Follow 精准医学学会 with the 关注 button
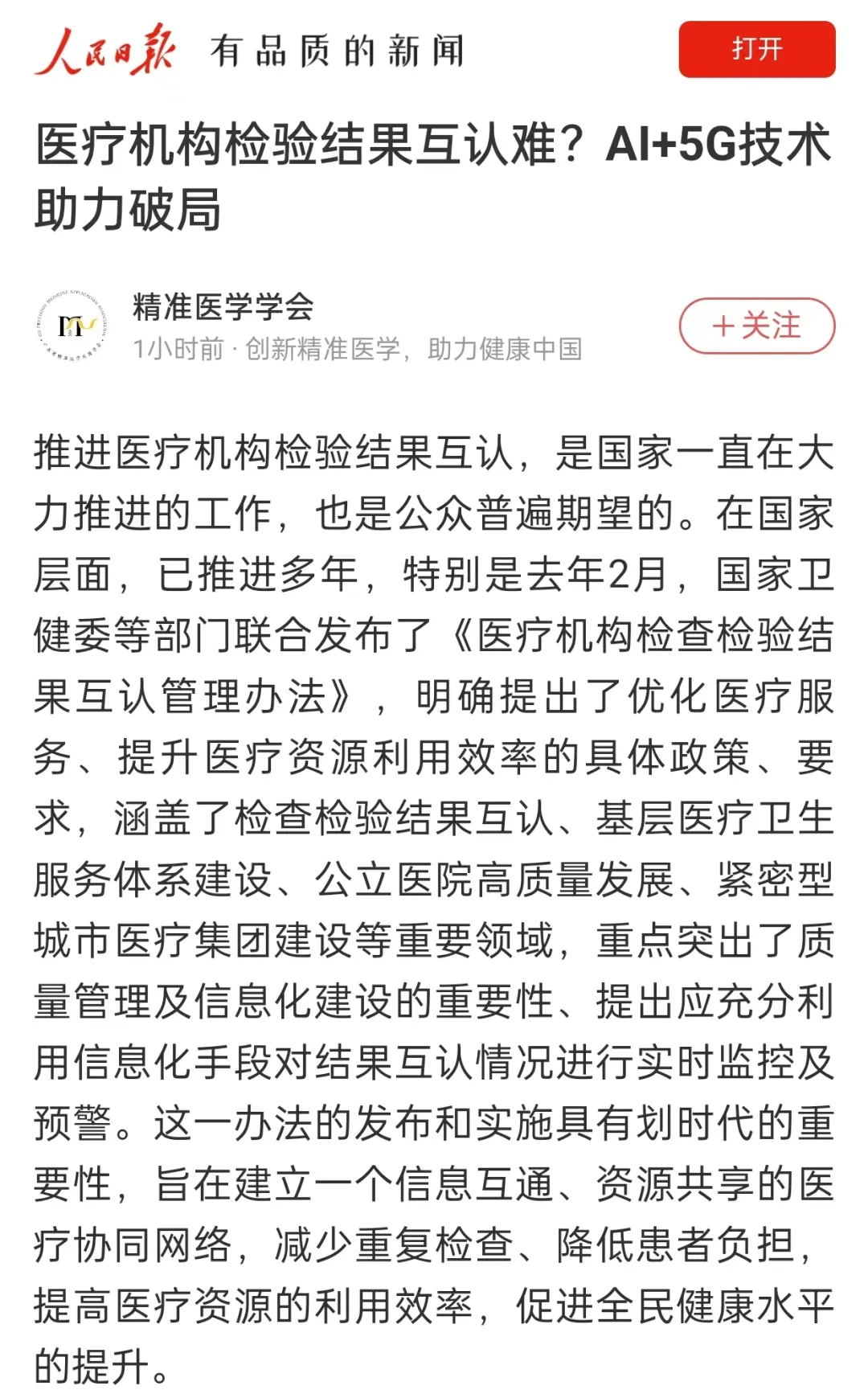The width and height of the screenshot is (868, 1394). coord(756,326)
